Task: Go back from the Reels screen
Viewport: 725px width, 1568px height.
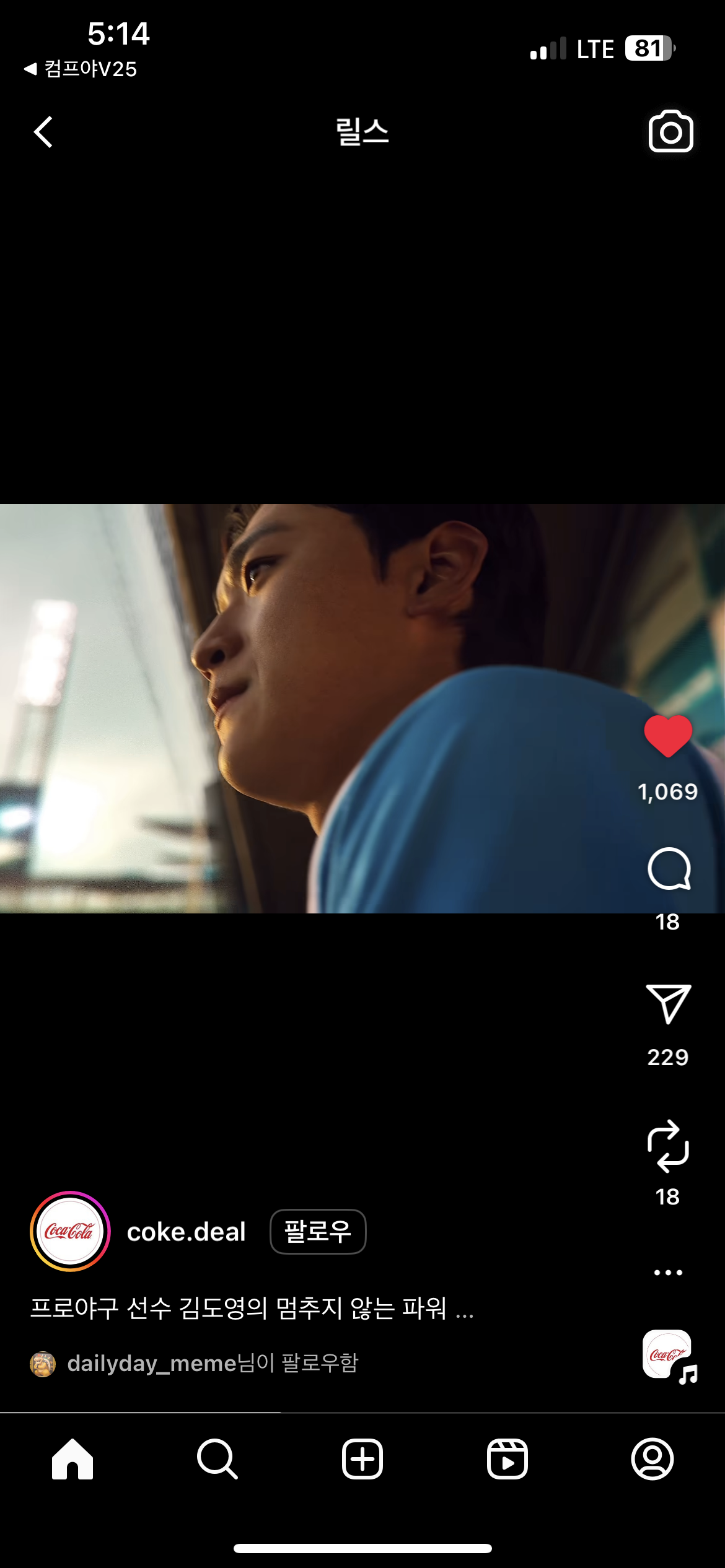Action: [43, 132]
